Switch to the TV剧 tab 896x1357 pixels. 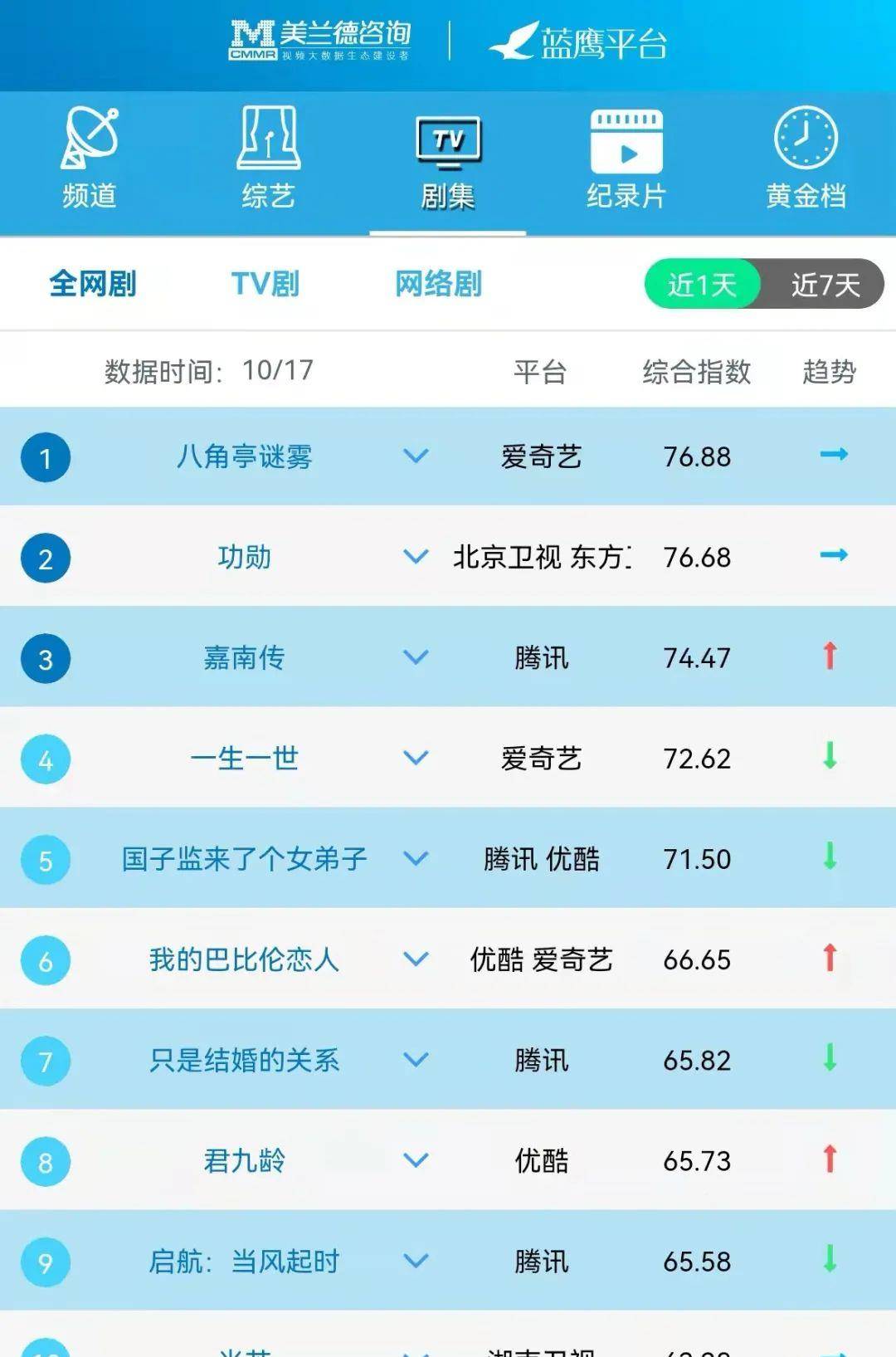tap(265, 285)
